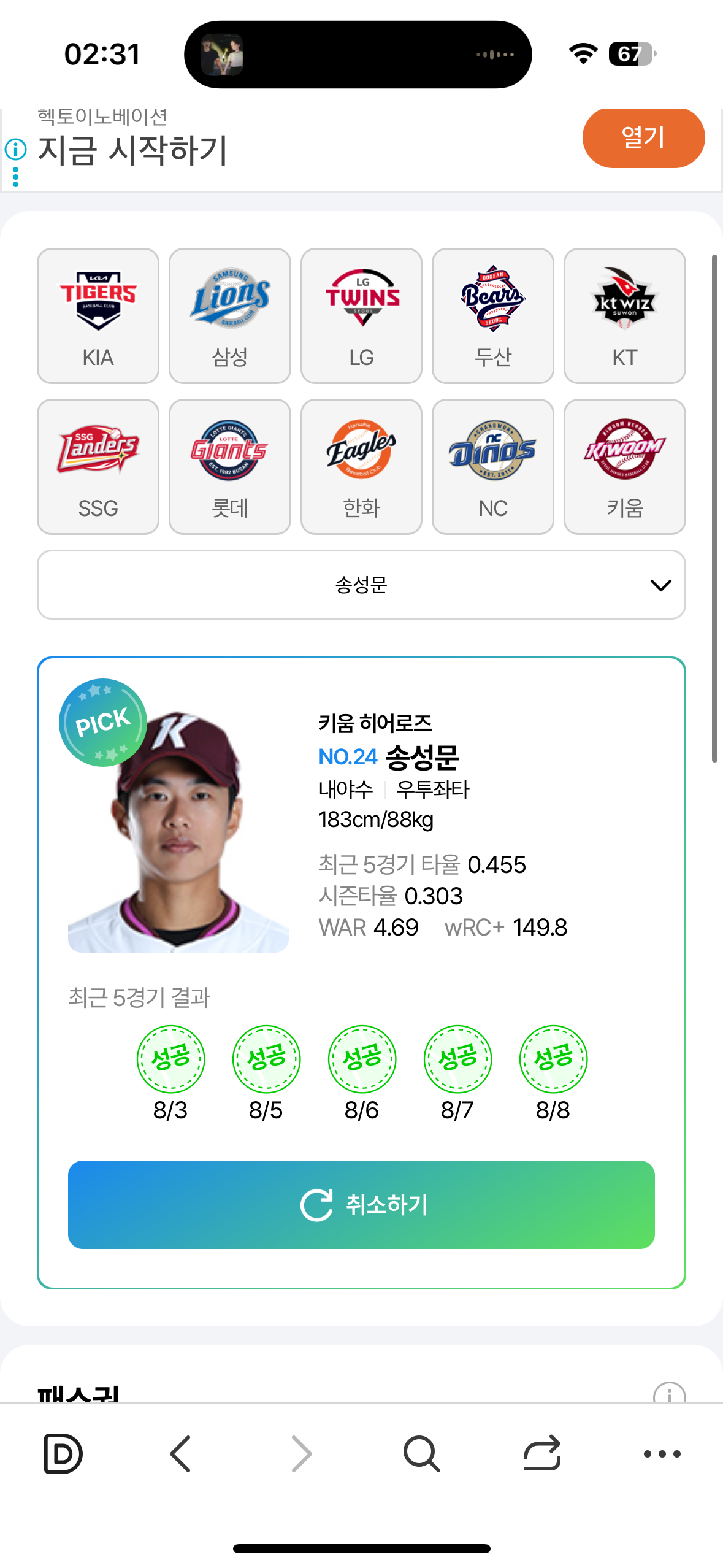Open the Daum D home button
The width and height of the screenshot is (723, 1568).
[63, 1453]
